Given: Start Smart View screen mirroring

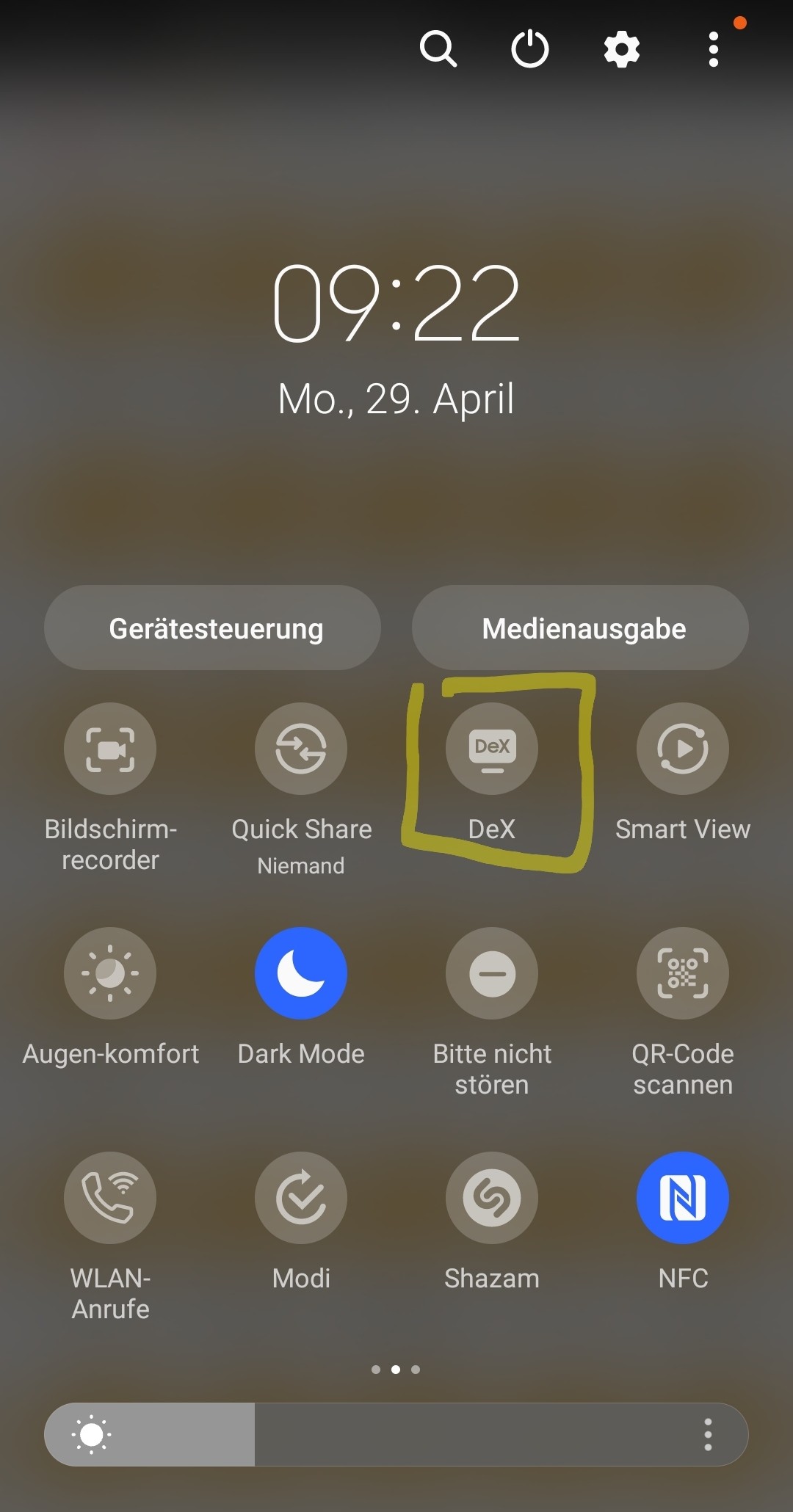Looking at the screenshot, I should [x=683, y=749].
